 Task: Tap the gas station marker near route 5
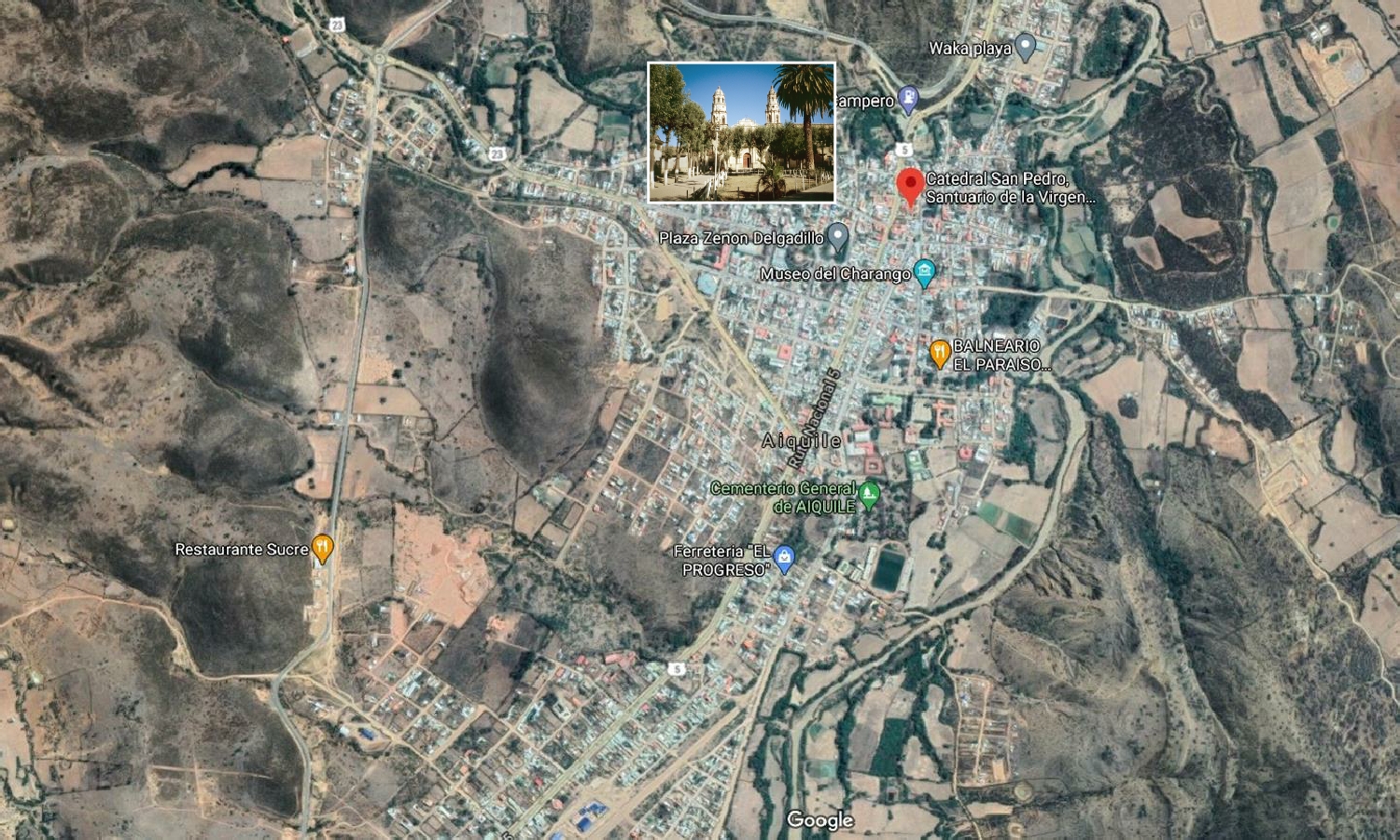click(x=910, y=100)
